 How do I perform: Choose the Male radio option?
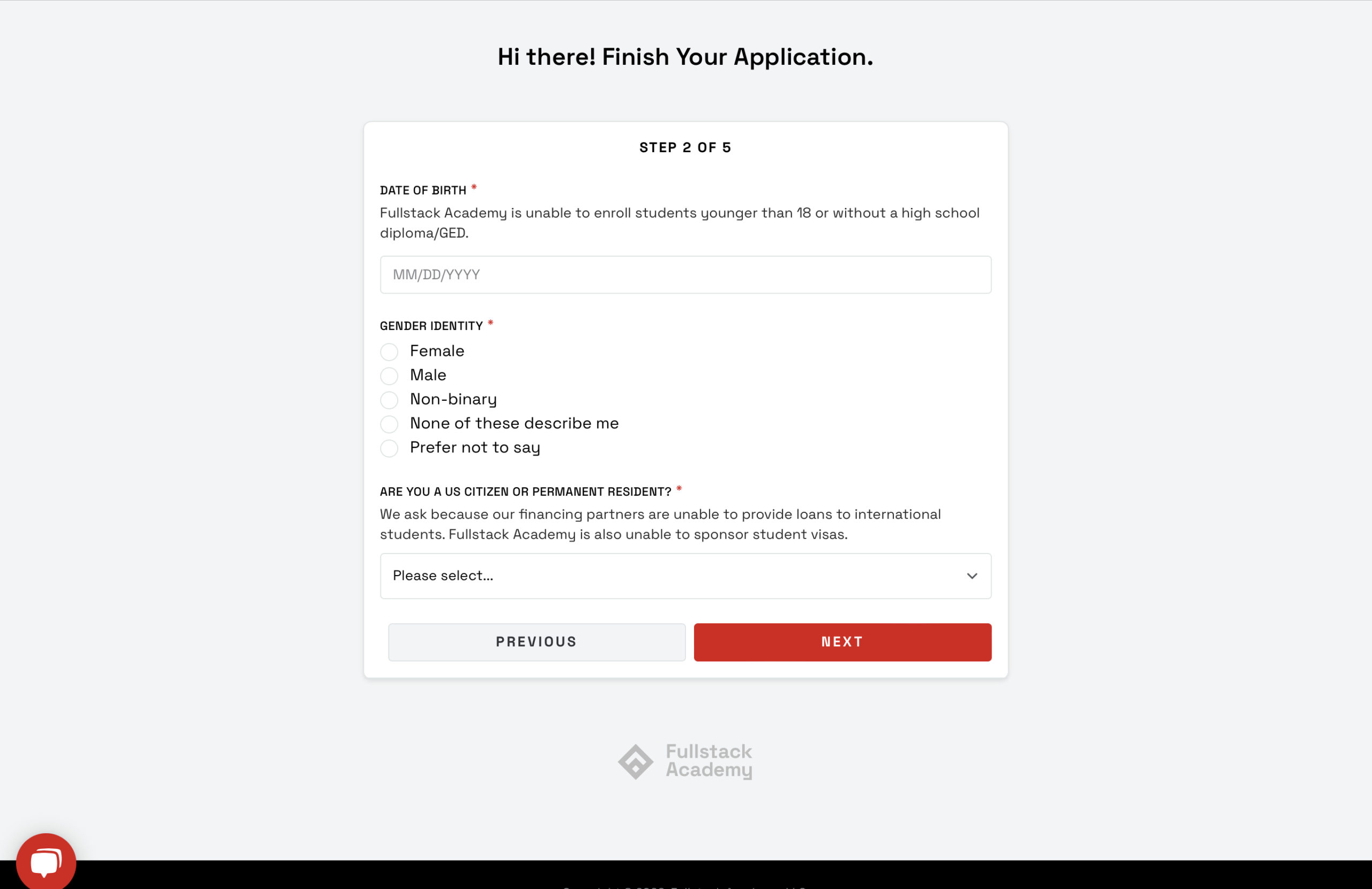389,375
